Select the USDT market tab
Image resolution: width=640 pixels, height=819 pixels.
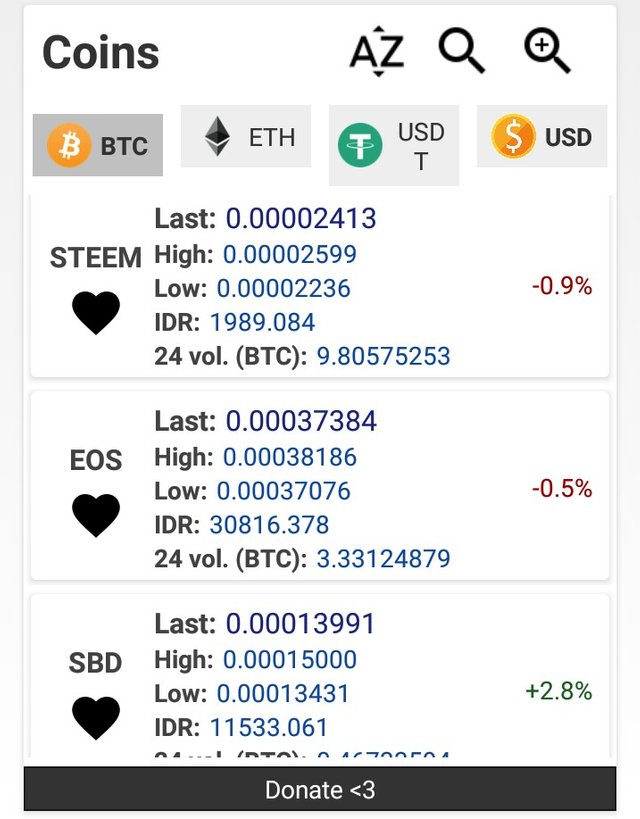(x=394, y=146)
